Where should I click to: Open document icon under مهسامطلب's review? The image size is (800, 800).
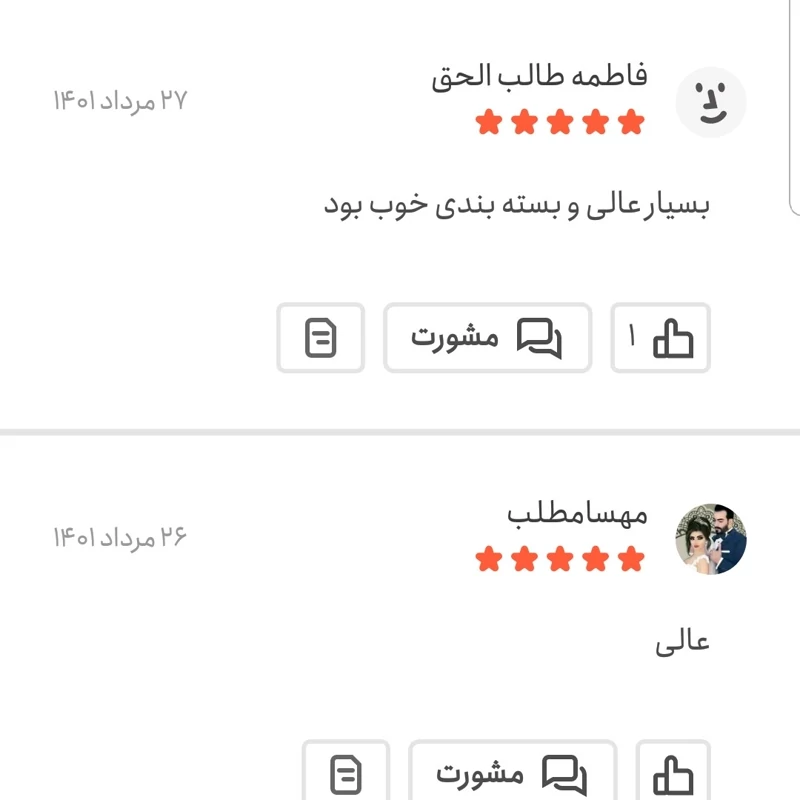346,773
